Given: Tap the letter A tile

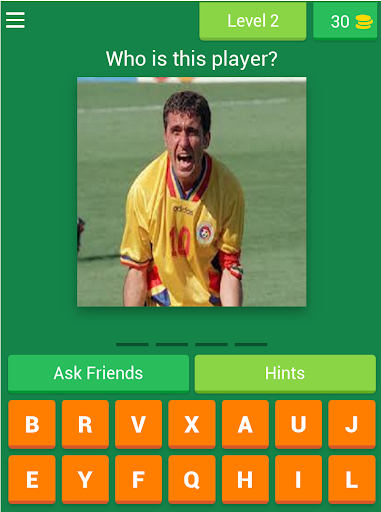Looking at the screenshot, I should point(245,424).
